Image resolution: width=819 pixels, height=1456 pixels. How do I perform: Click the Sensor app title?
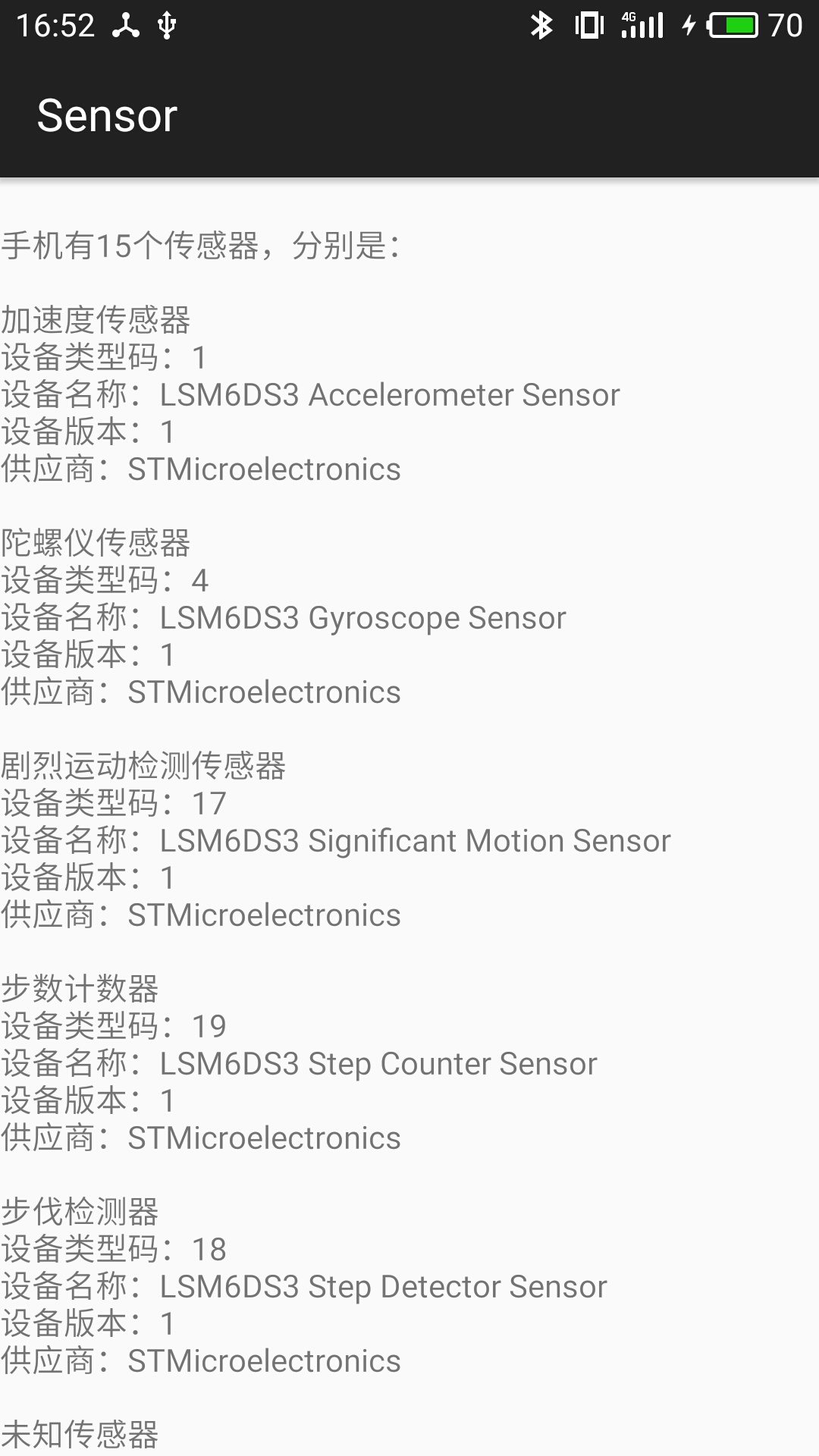108,115
